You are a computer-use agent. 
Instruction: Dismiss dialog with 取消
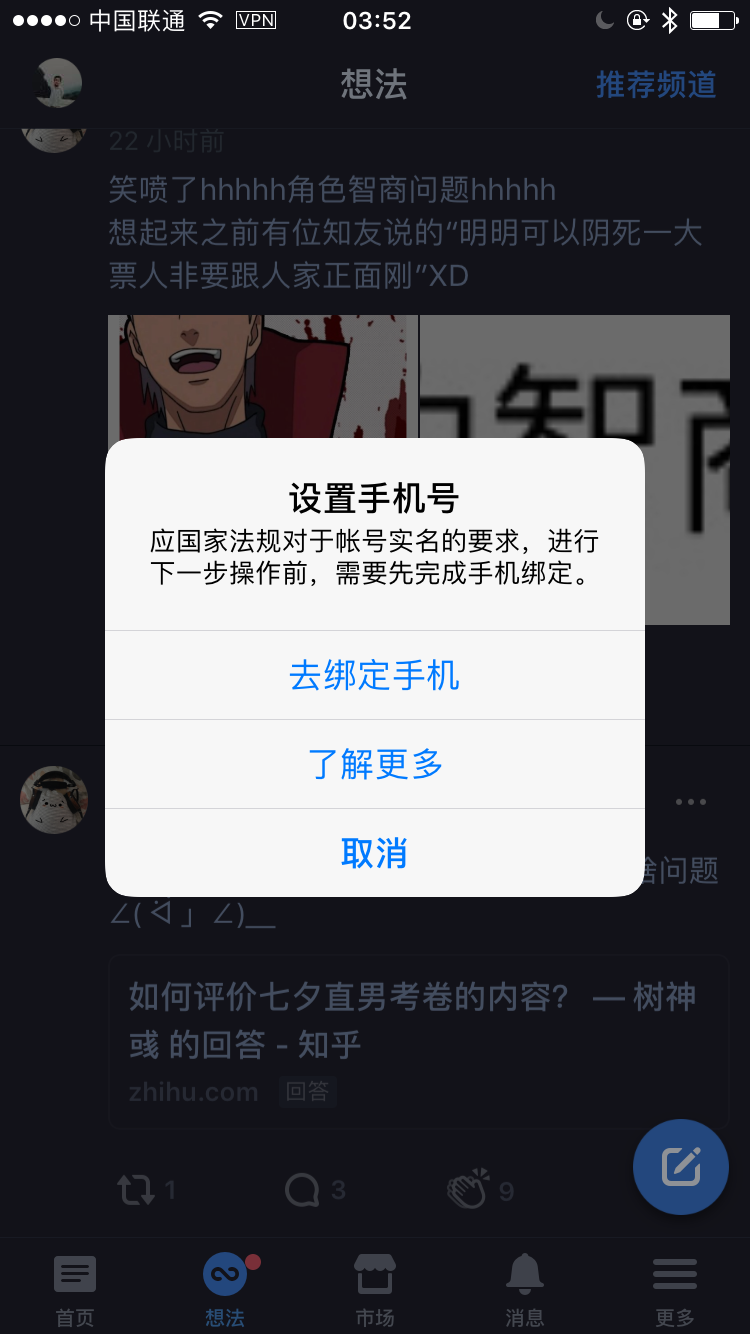[x=374, y=853]
